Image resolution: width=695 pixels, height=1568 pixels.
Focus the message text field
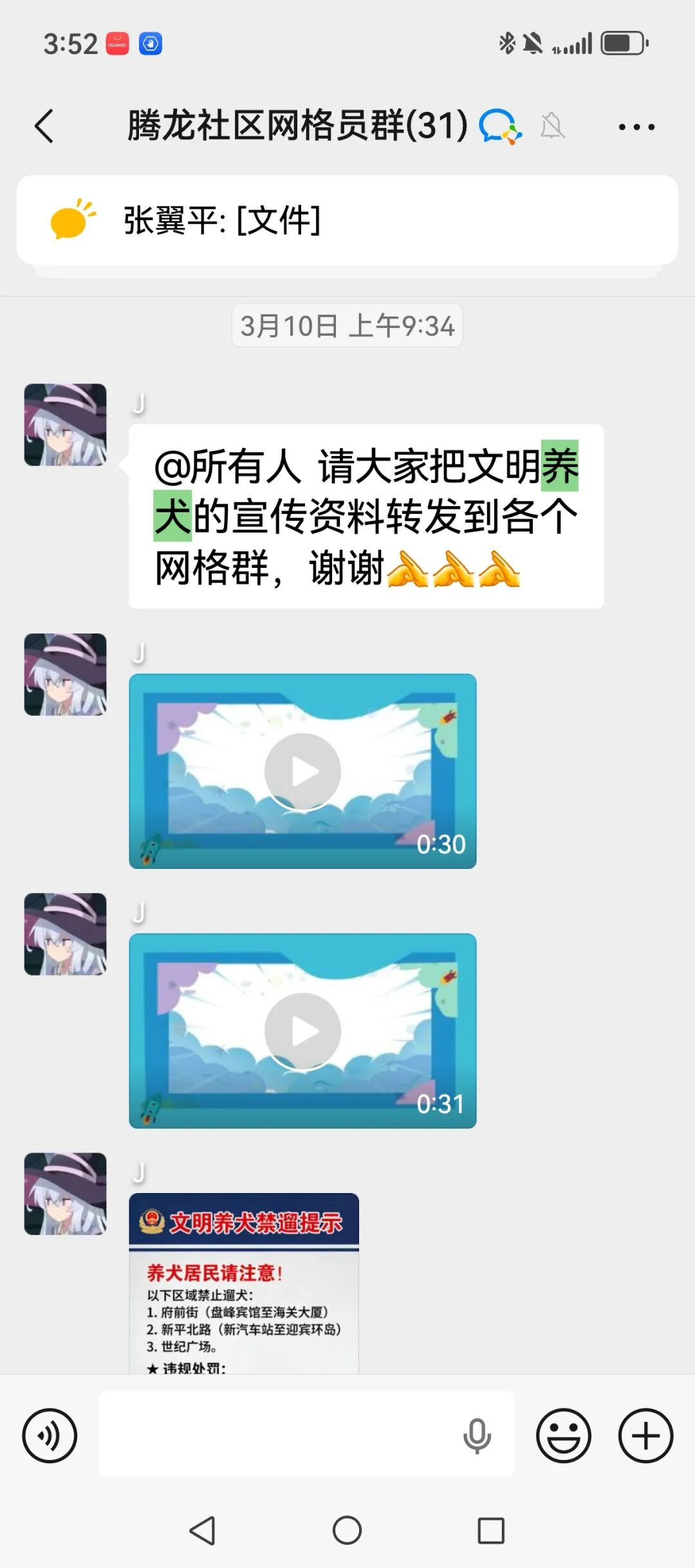click(x=277, y=1434)
